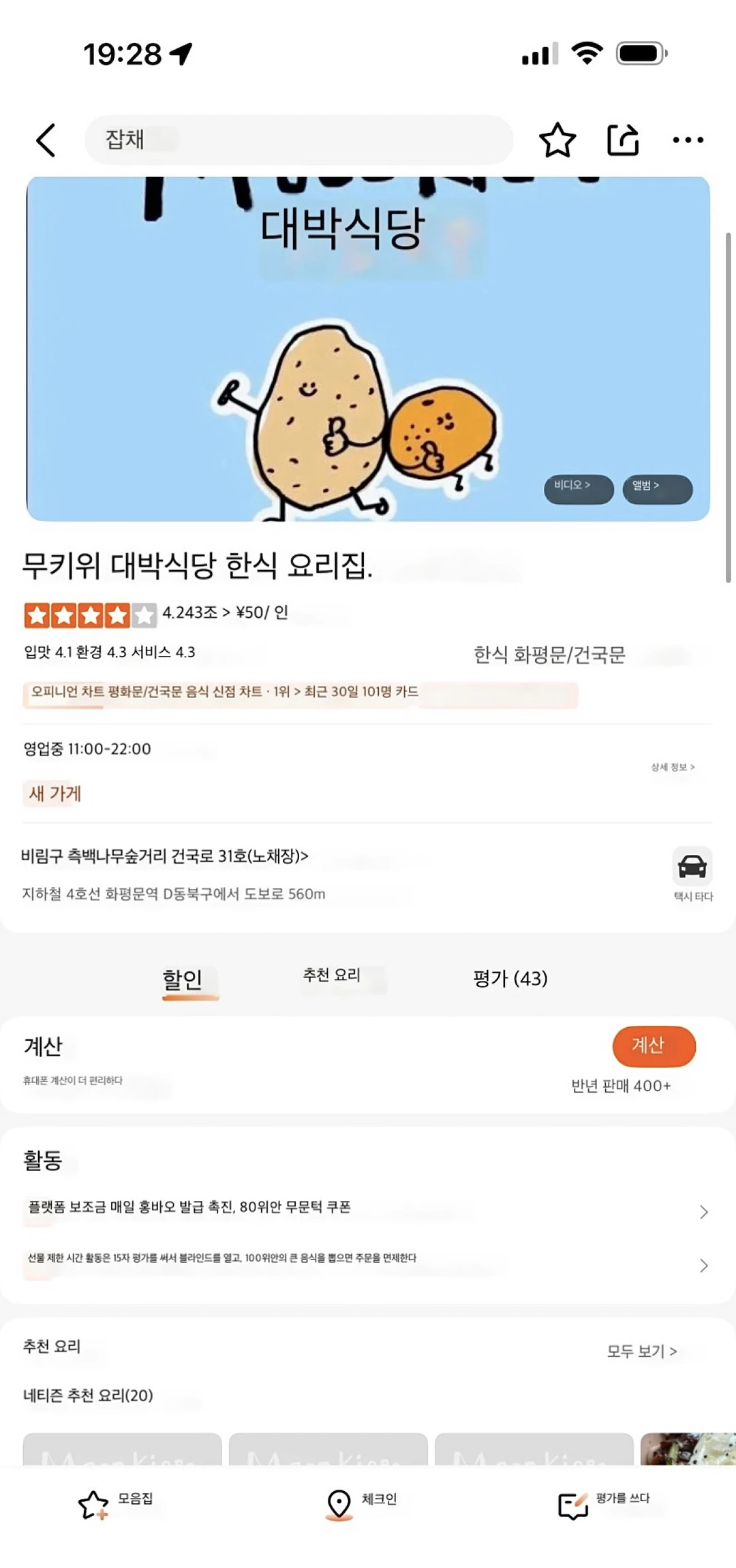Tap the back arrow icon
The width and height of the screenshot is (736, 1568).
click(x=45, y=140)
